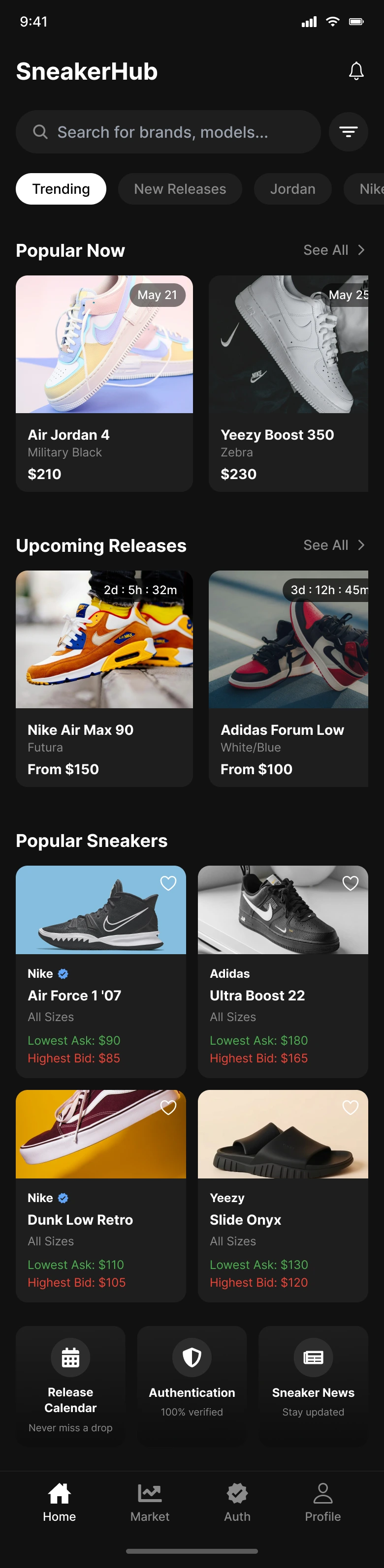Like the Ultra Boost 22 with the heart
384x1568 pixels.
tap(351, 883)
